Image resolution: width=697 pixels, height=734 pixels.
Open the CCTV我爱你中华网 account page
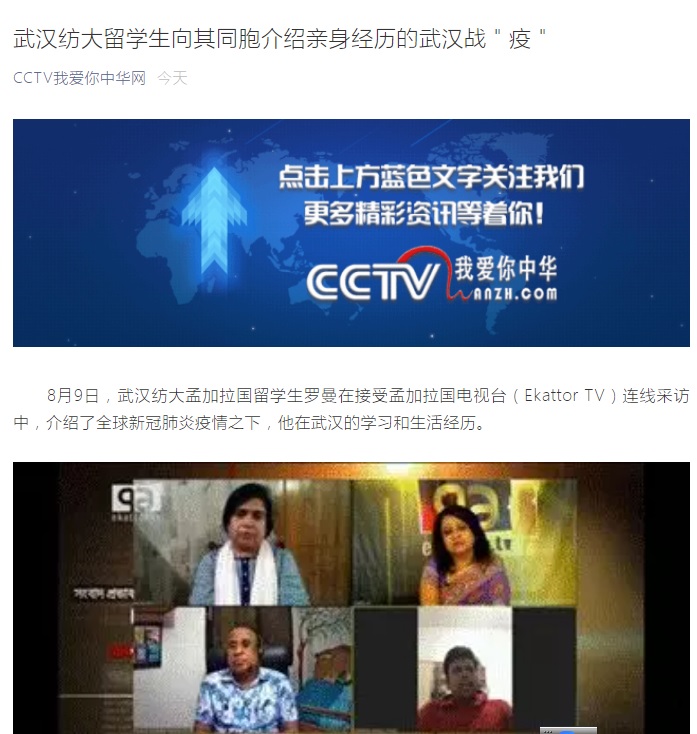[79, 78]
